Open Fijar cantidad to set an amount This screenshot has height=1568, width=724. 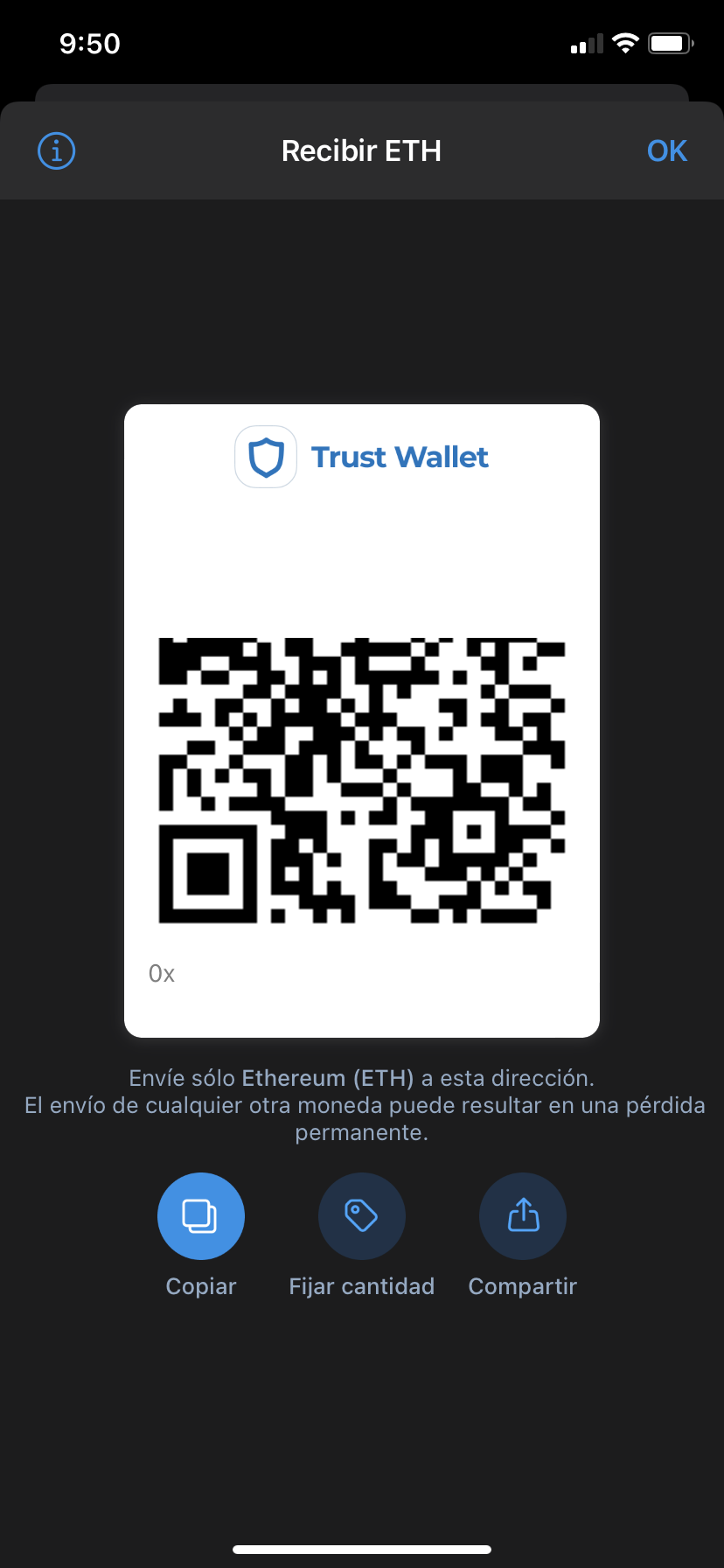362,1215
